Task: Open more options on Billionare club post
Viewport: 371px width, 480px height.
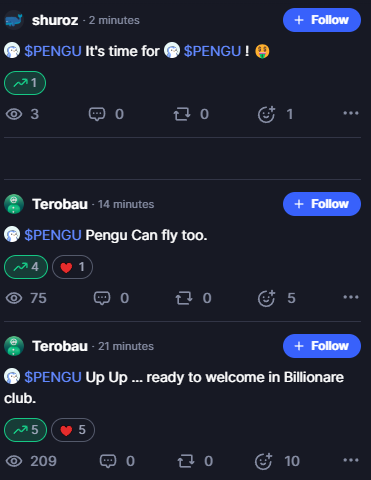Action: tap(351, 460)
